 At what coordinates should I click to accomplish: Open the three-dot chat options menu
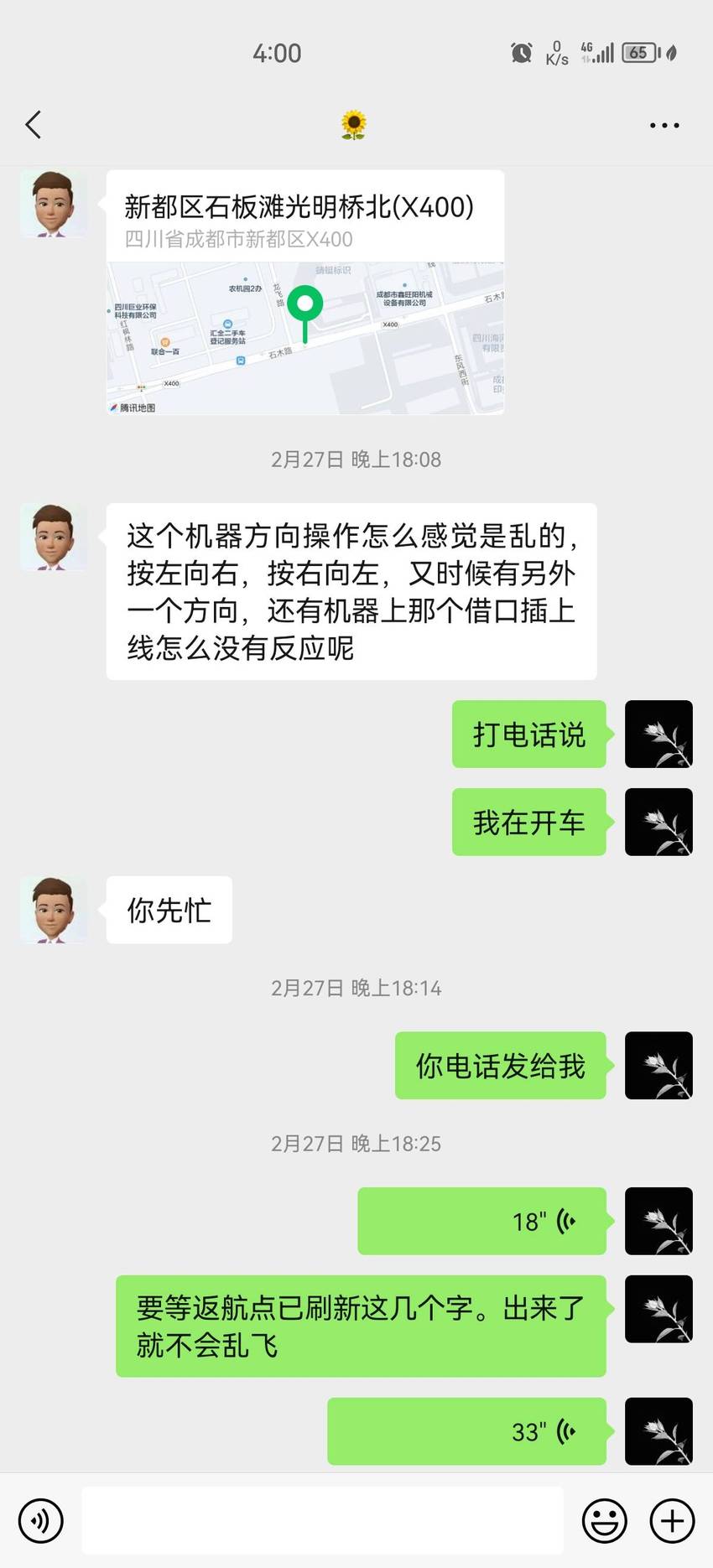click(664, 126)
